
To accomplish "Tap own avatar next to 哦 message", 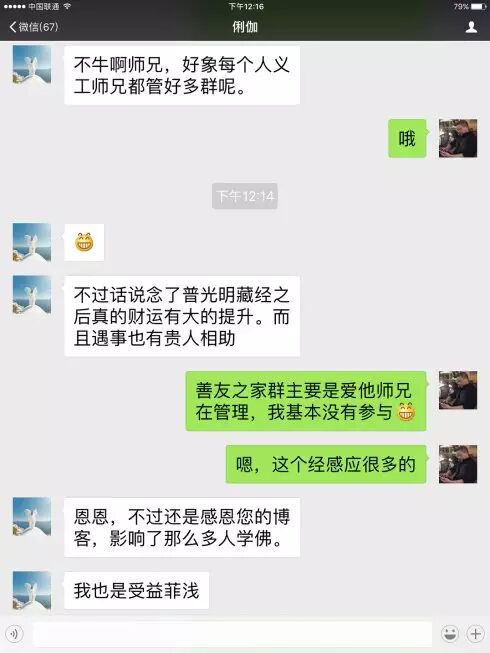I will (x=458, y=138).
